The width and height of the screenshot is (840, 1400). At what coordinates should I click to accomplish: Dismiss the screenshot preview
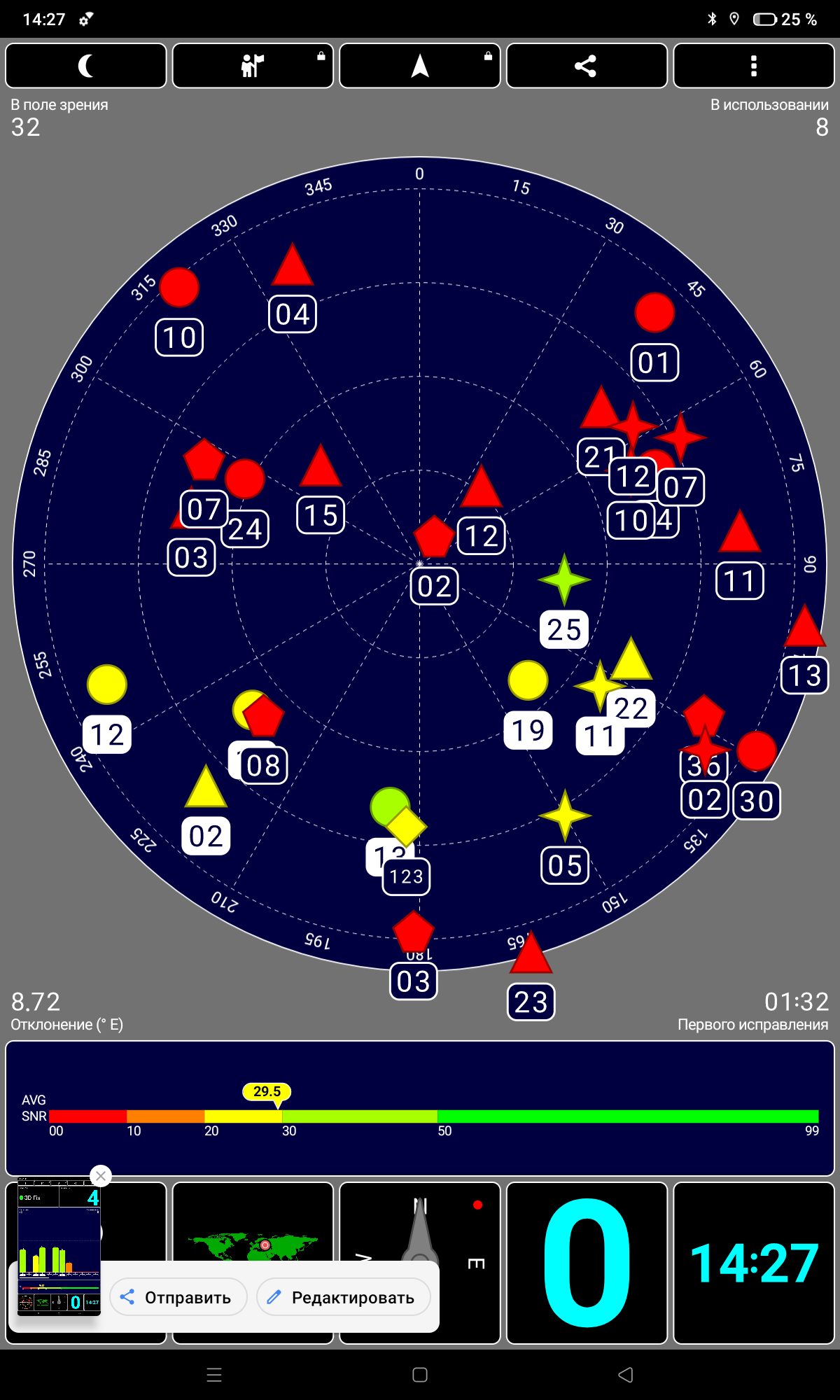pos(101,1176)
